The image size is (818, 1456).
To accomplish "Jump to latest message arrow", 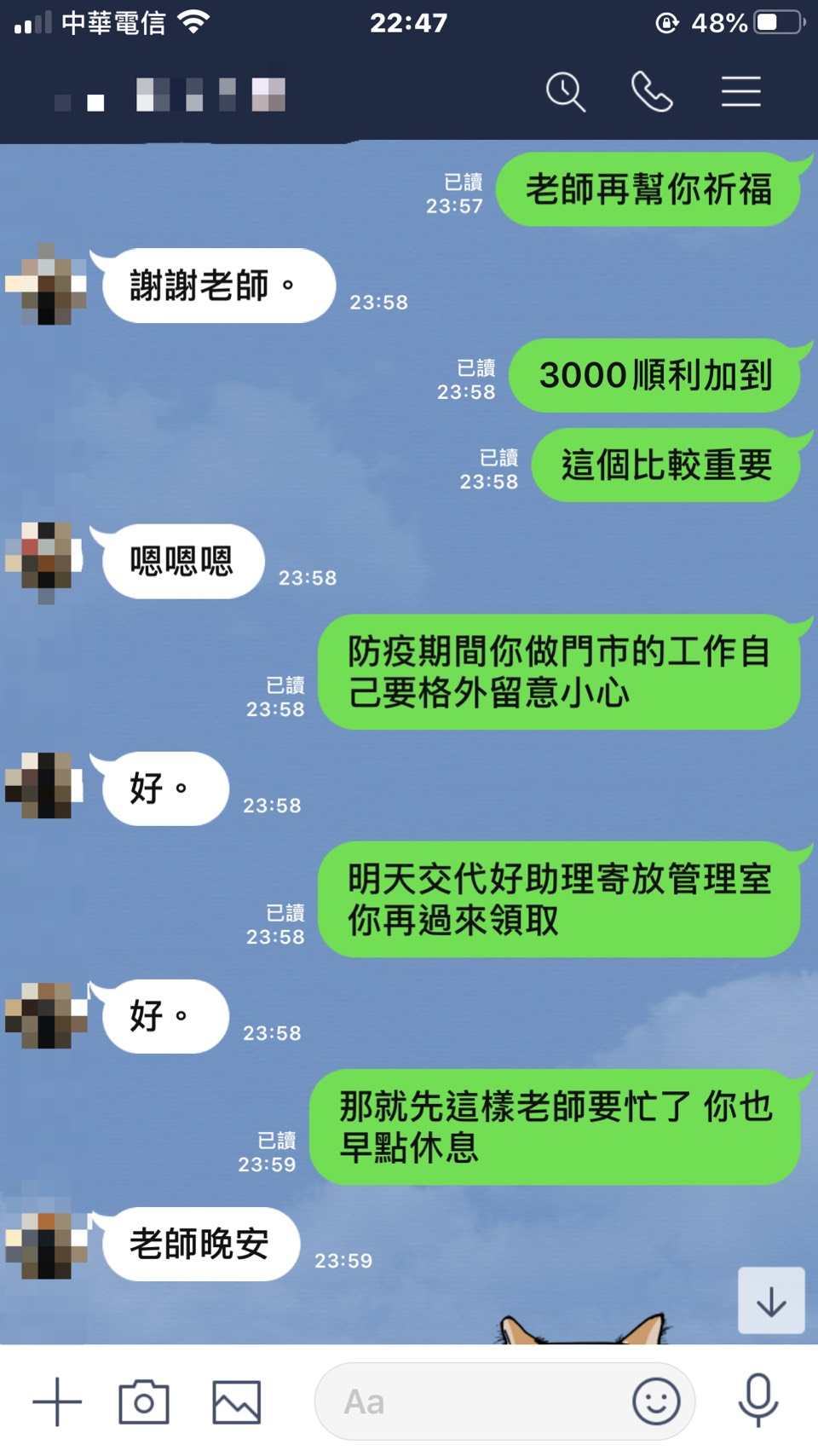I will pyautogui.click(x=771, y=1301).
